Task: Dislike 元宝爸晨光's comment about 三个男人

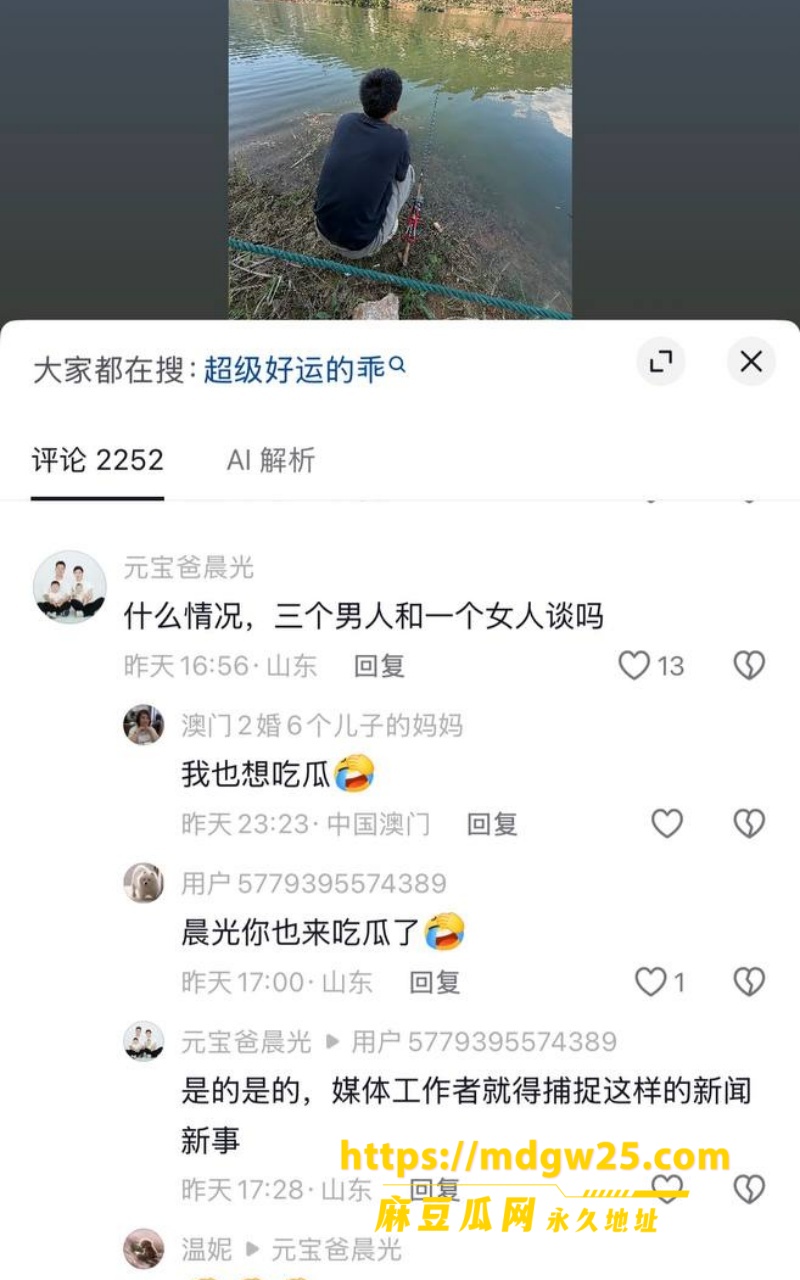Action: 749,666
